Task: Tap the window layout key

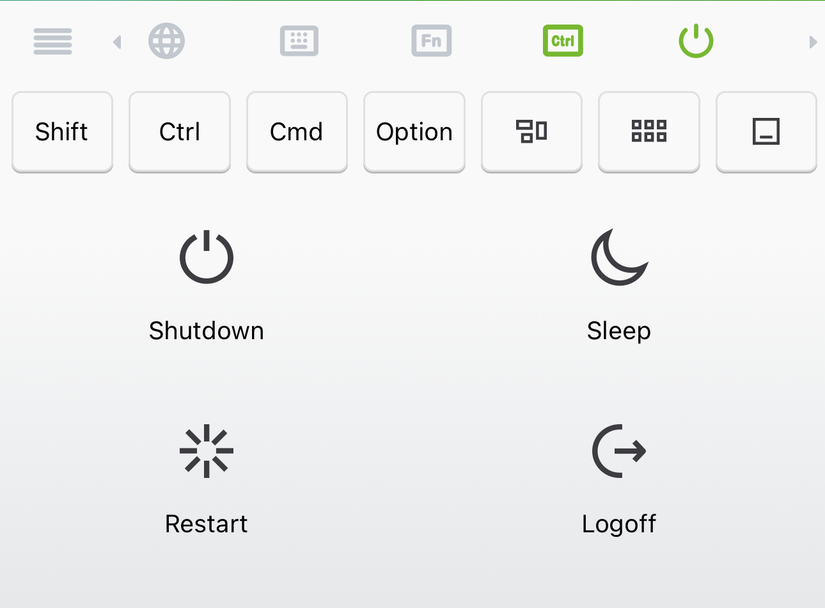Action: [x=531, y=132]
